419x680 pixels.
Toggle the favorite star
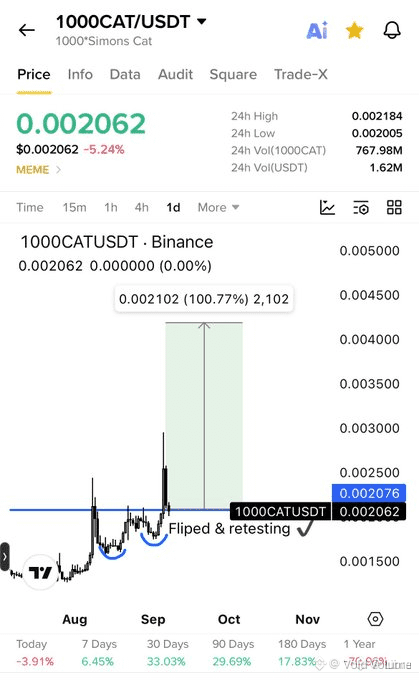(x=354, y=30)
